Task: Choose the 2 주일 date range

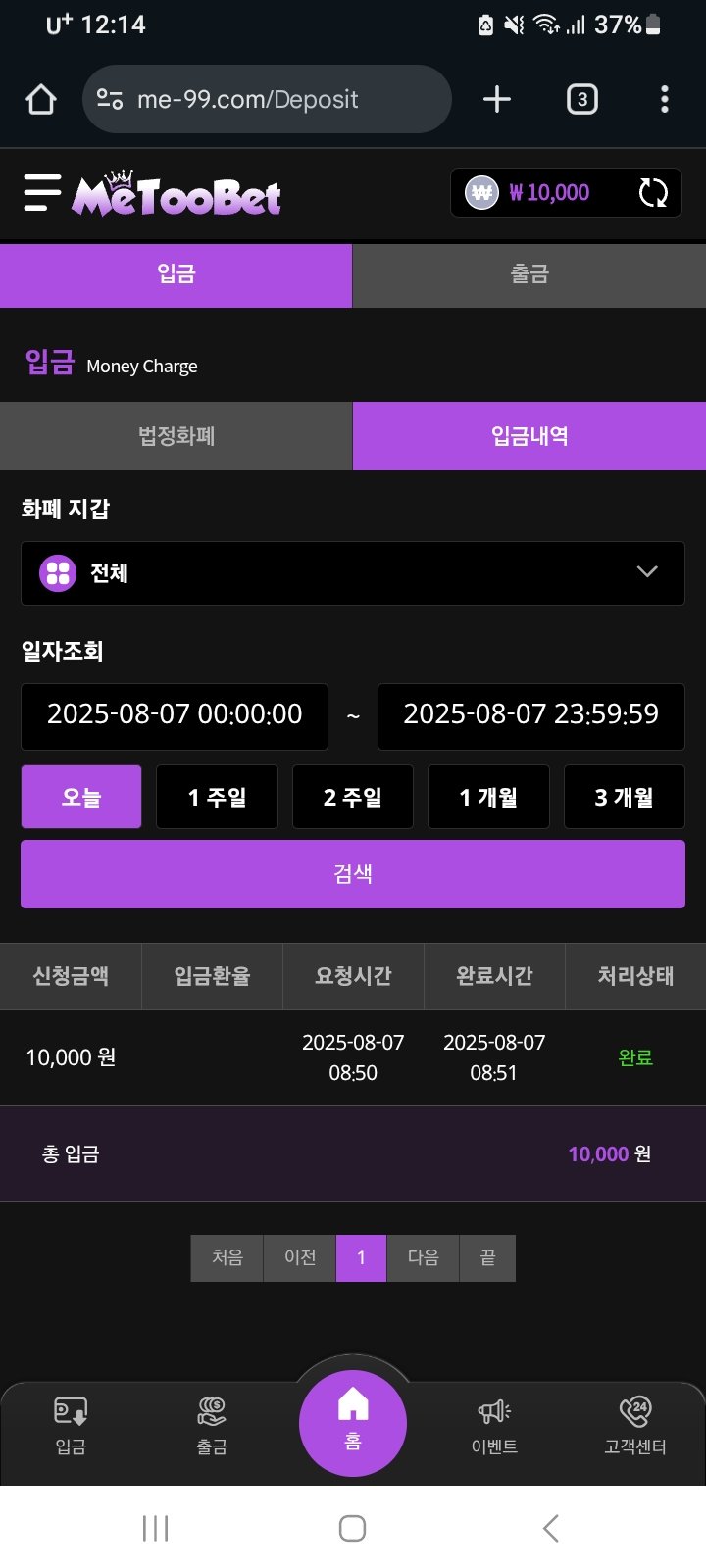Action: coord(353,798)
